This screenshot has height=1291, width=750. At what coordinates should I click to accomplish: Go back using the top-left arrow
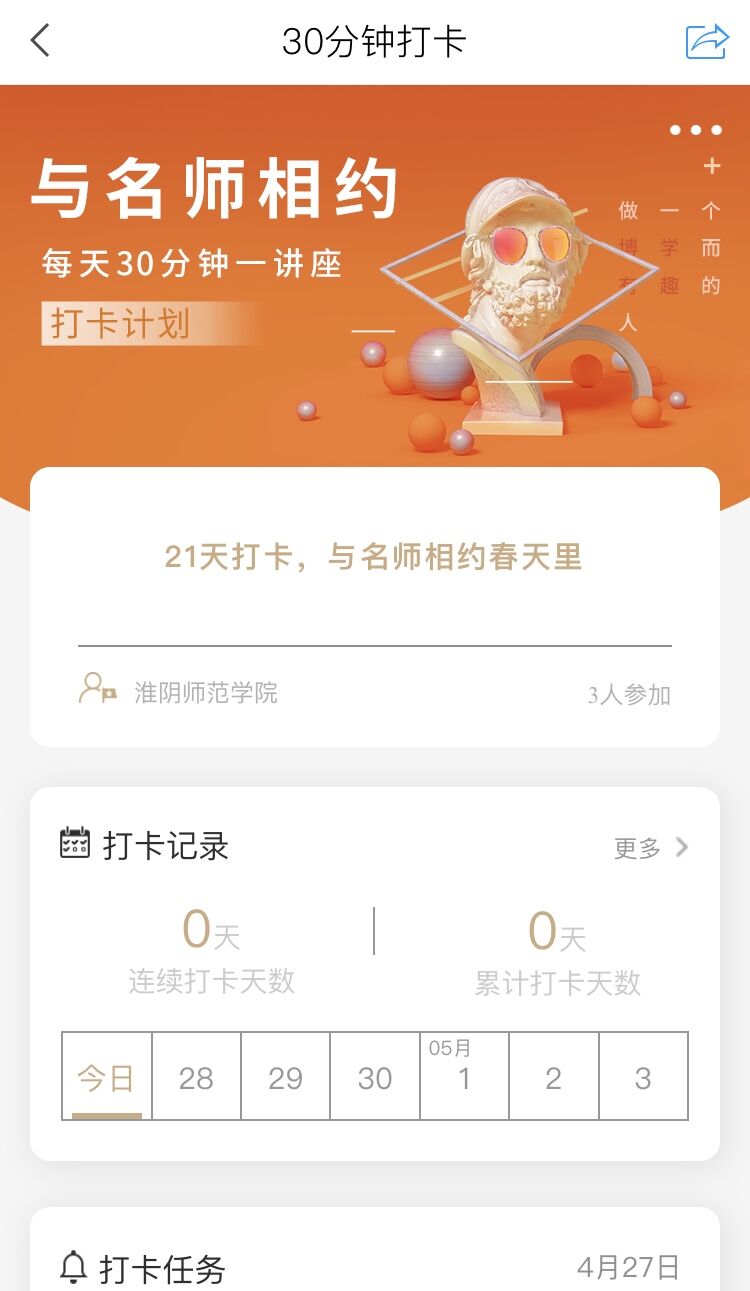click(40, 41)
